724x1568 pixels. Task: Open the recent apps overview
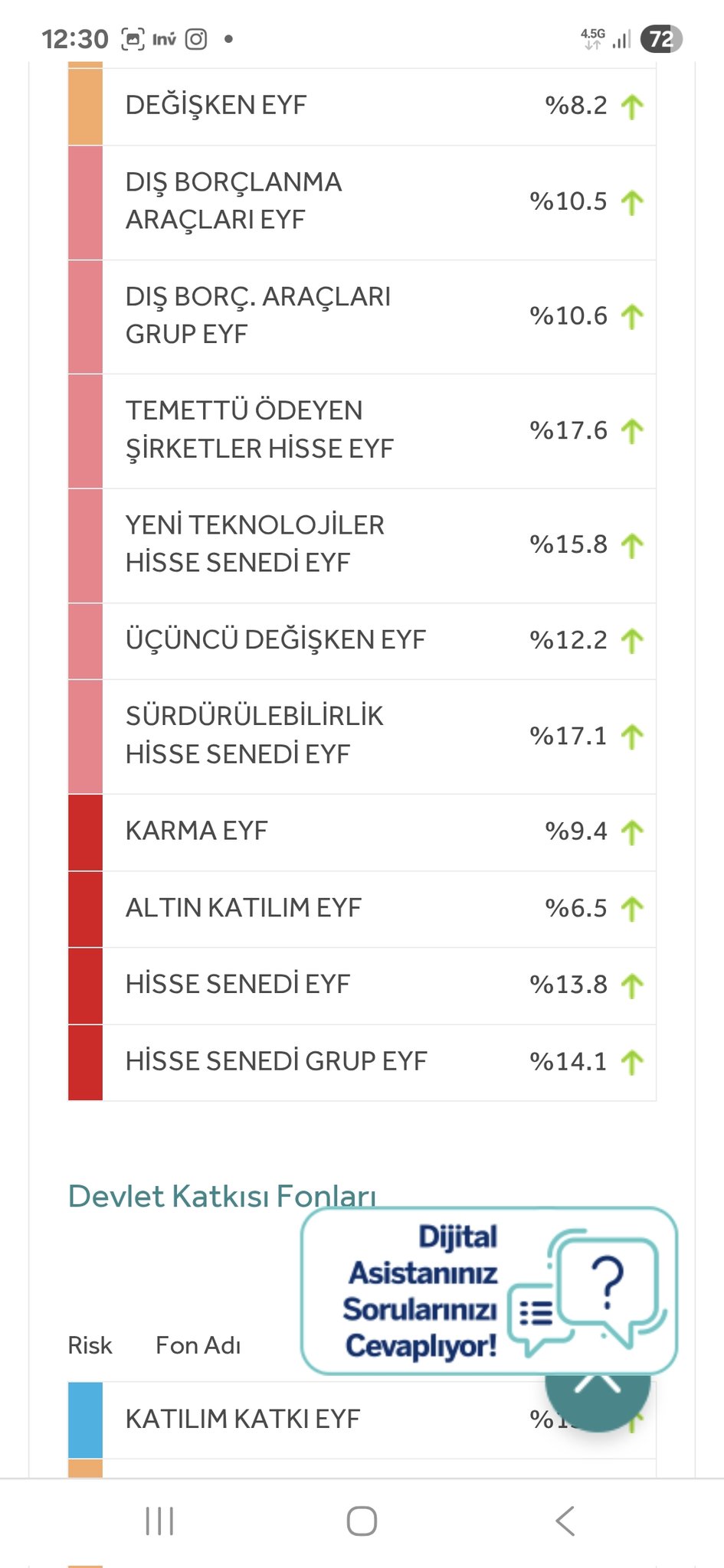click(159, 1521)
